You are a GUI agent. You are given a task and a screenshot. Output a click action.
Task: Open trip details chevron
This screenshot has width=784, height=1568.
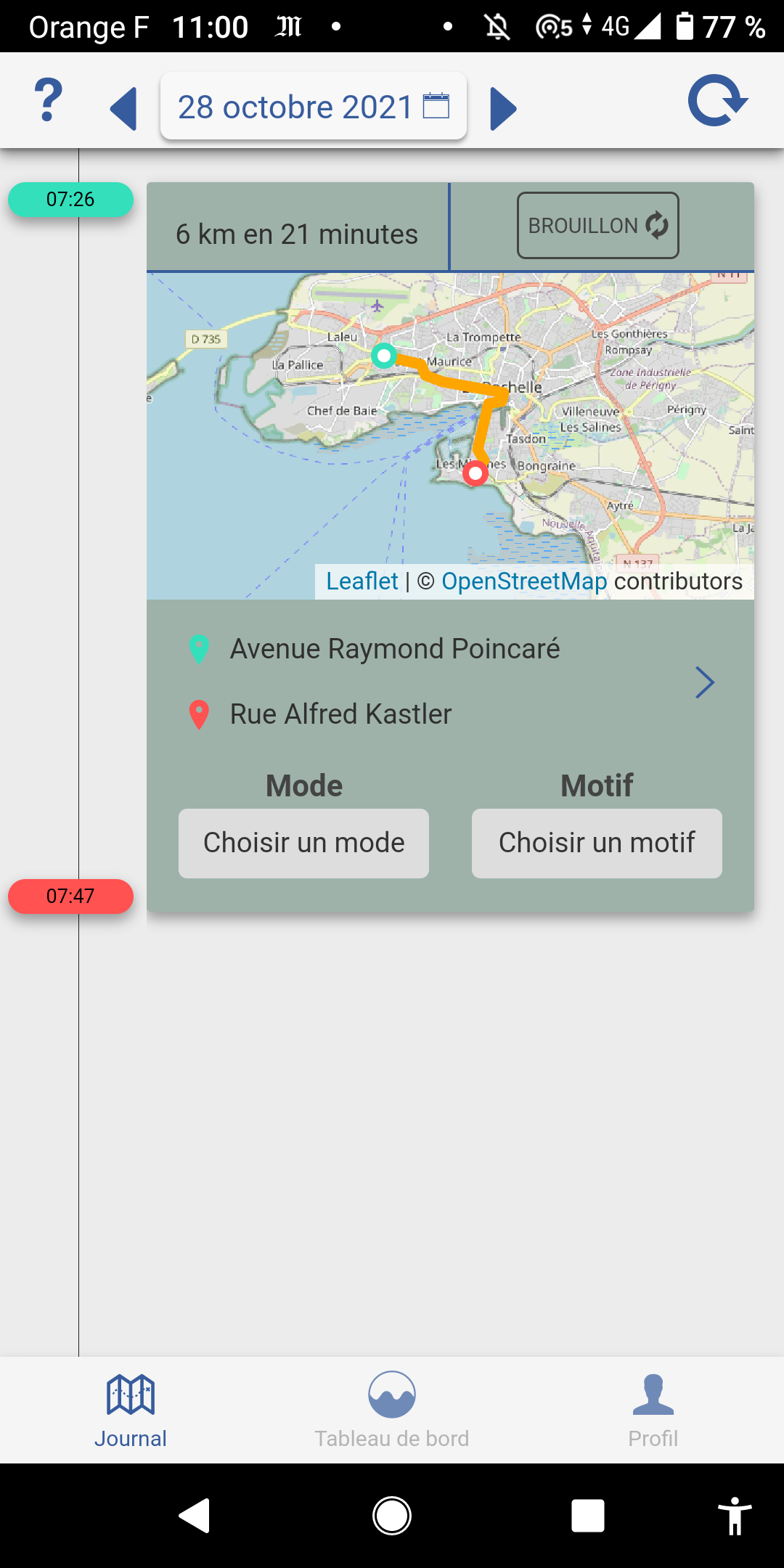(x=705, y=682)
